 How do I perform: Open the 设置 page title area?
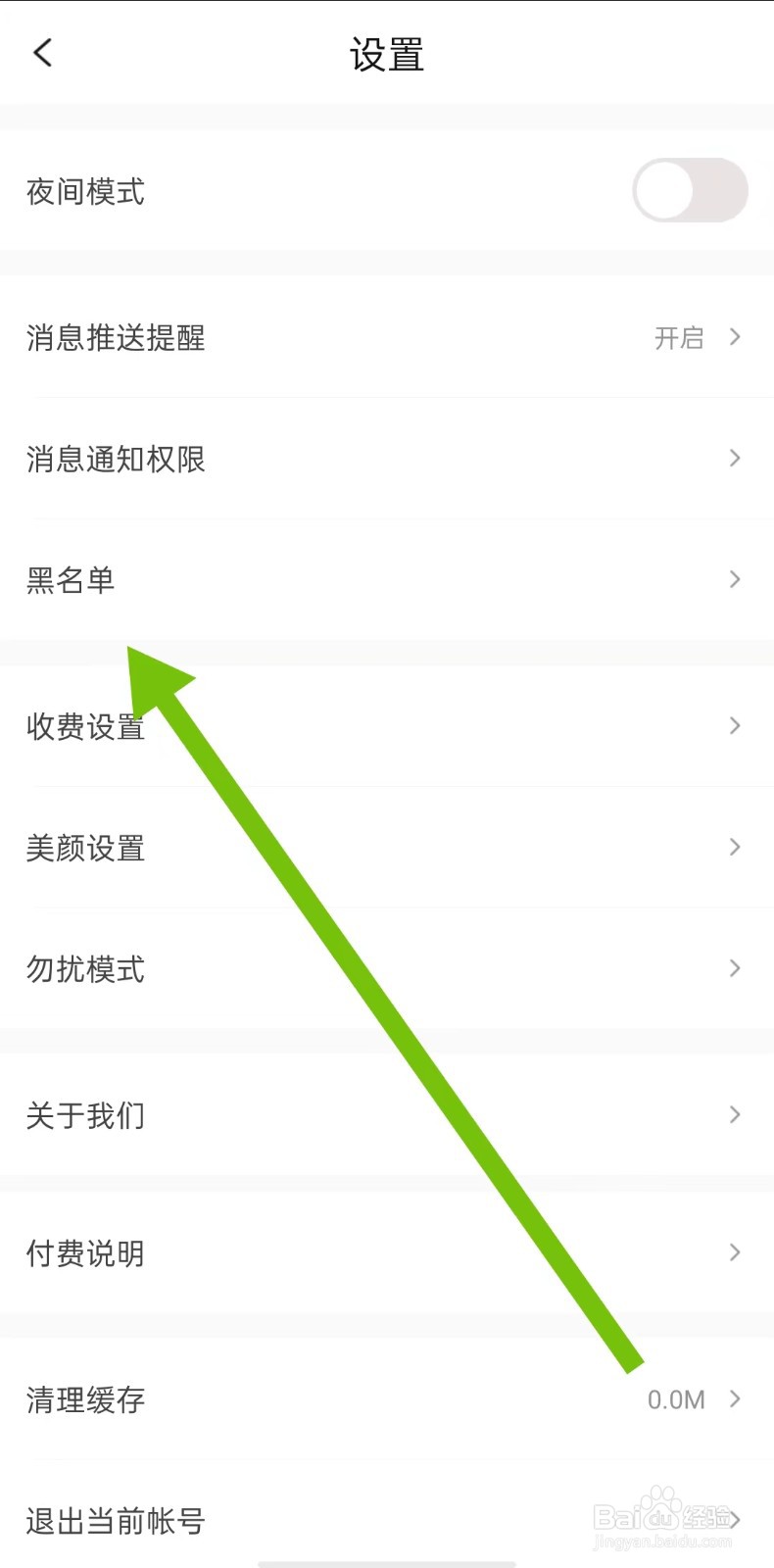387,56
